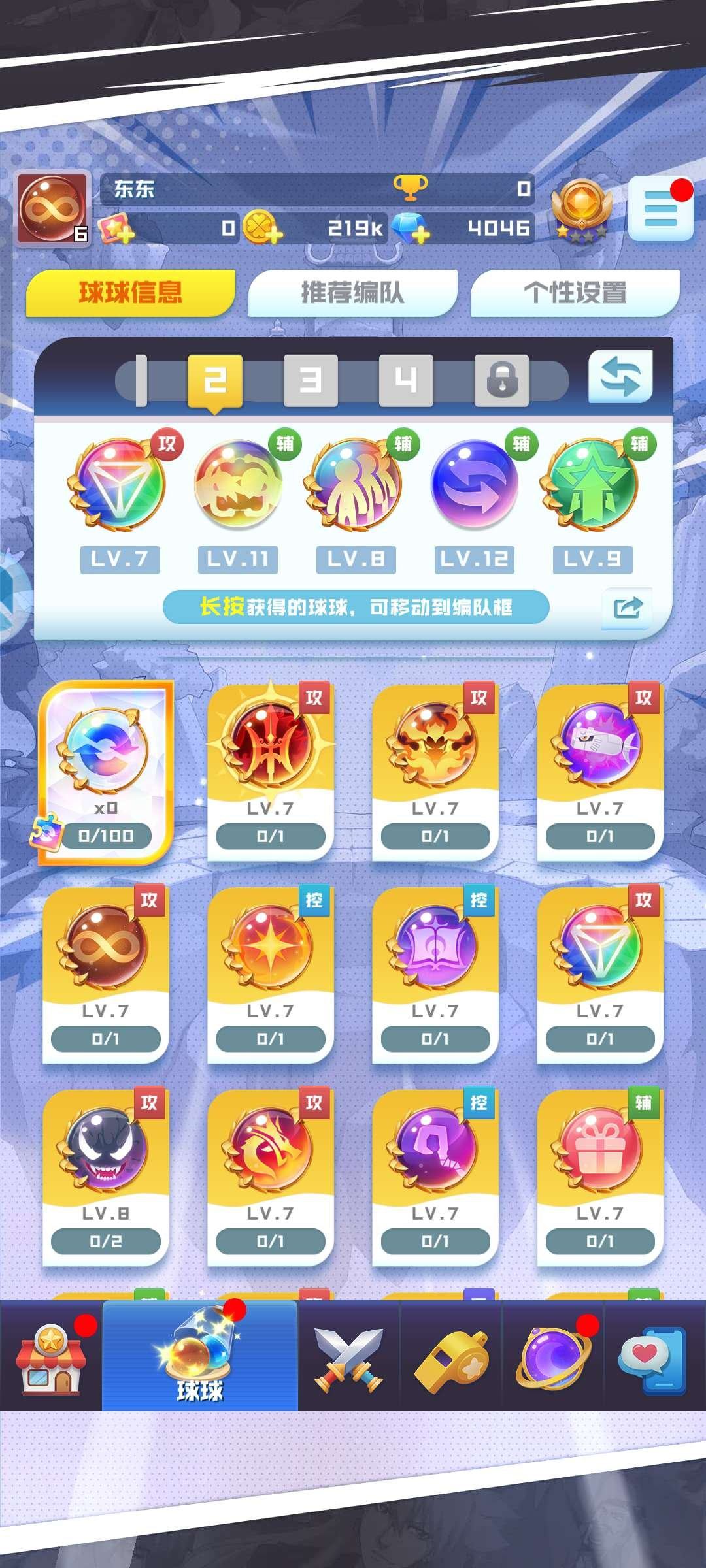706x1568 pixels.
Task: Select team slot 4
Action: (x=406, y=380)
